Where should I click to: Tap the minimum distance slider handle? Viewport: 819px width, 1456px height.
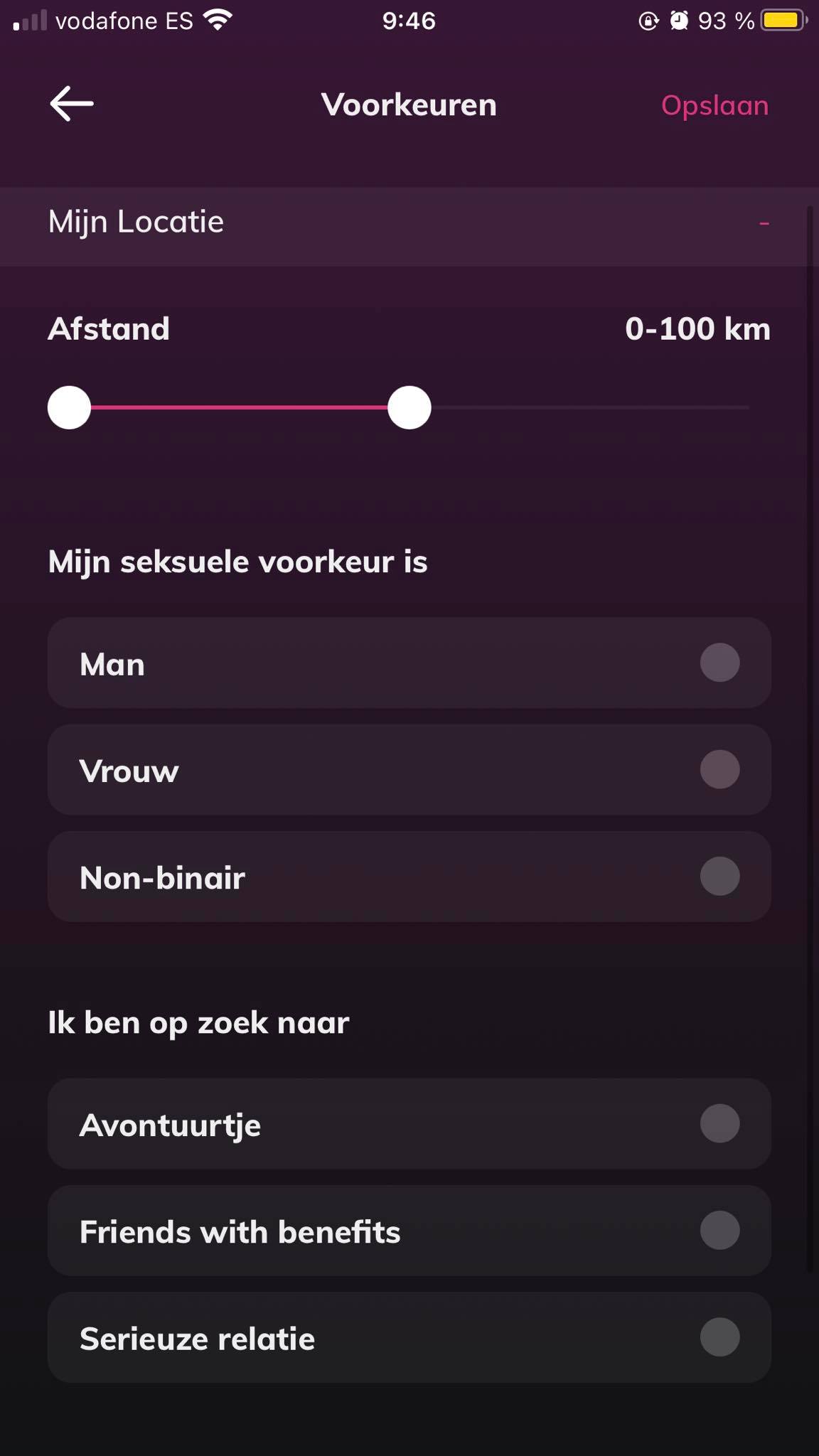point(69,407)
